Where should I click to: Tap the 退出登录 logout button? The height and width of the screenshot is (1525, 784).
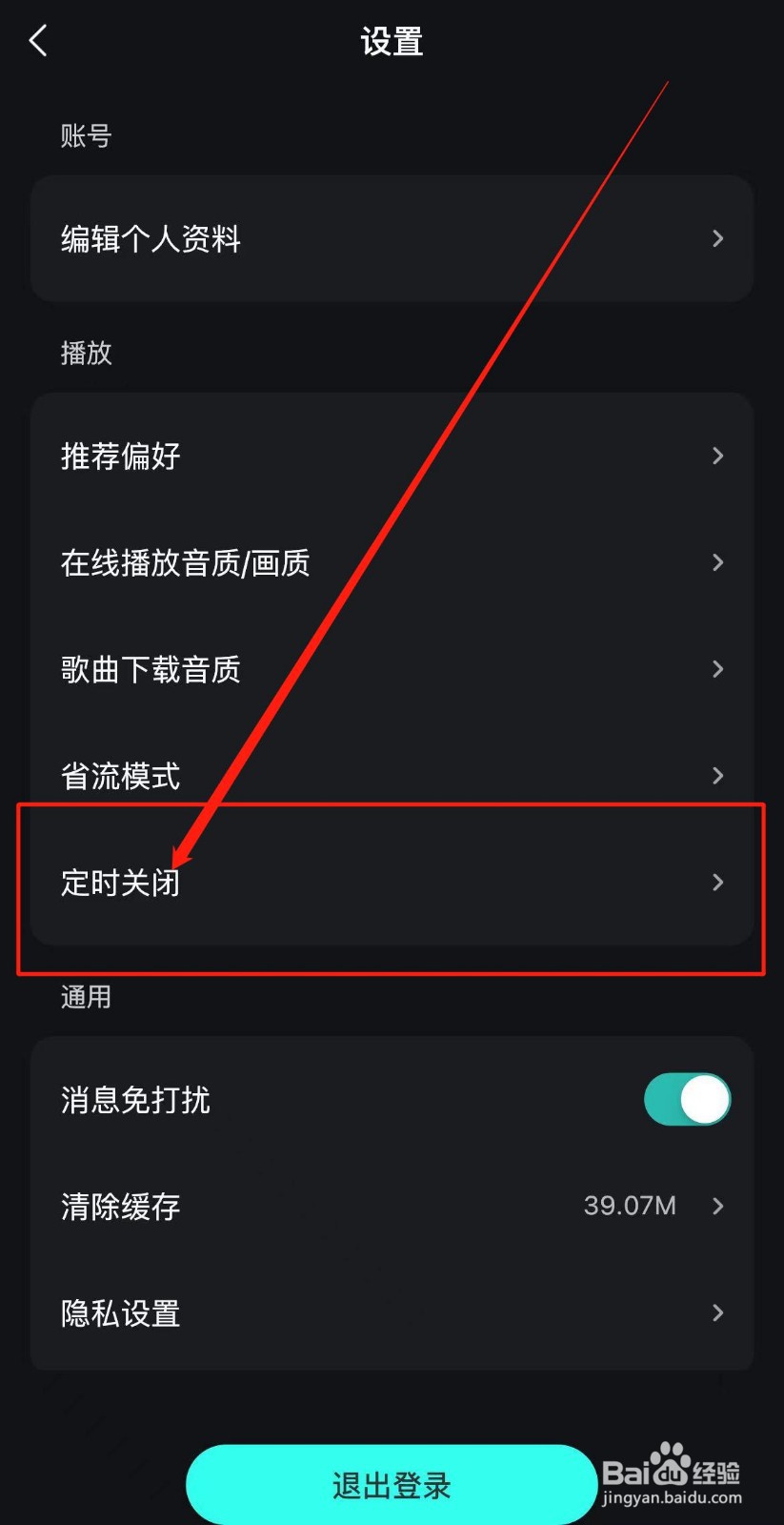[392, 1483]
